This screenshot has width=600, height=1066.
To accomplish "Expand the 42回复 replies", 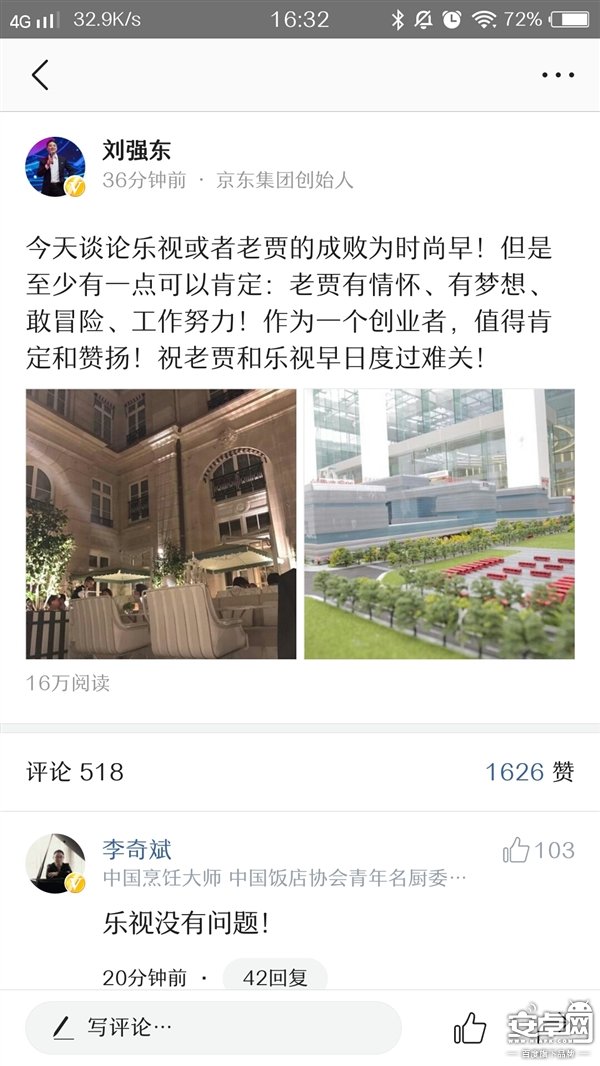I will pos(275,977).
